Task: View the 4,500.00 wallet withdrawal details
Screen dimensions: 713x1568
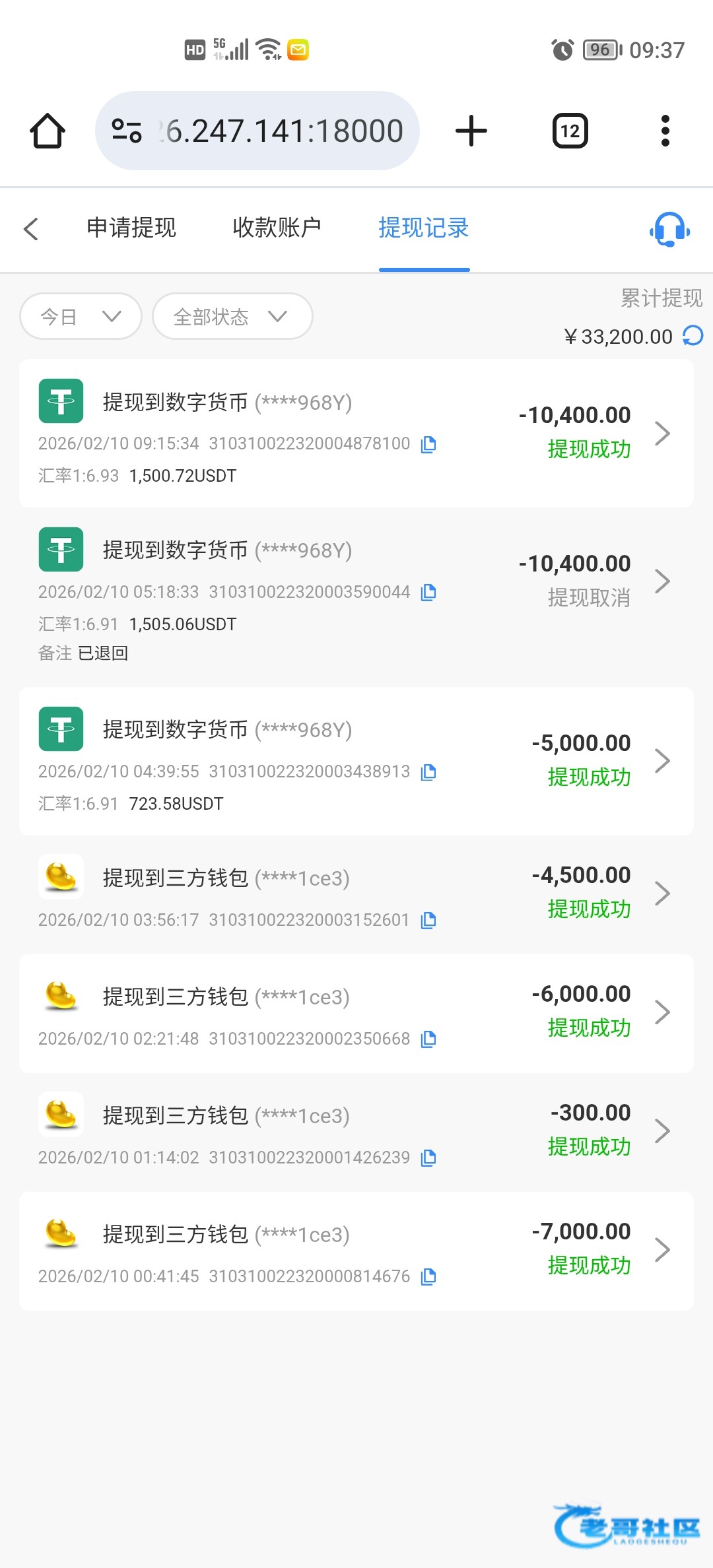Action: (x=356, y=894)
